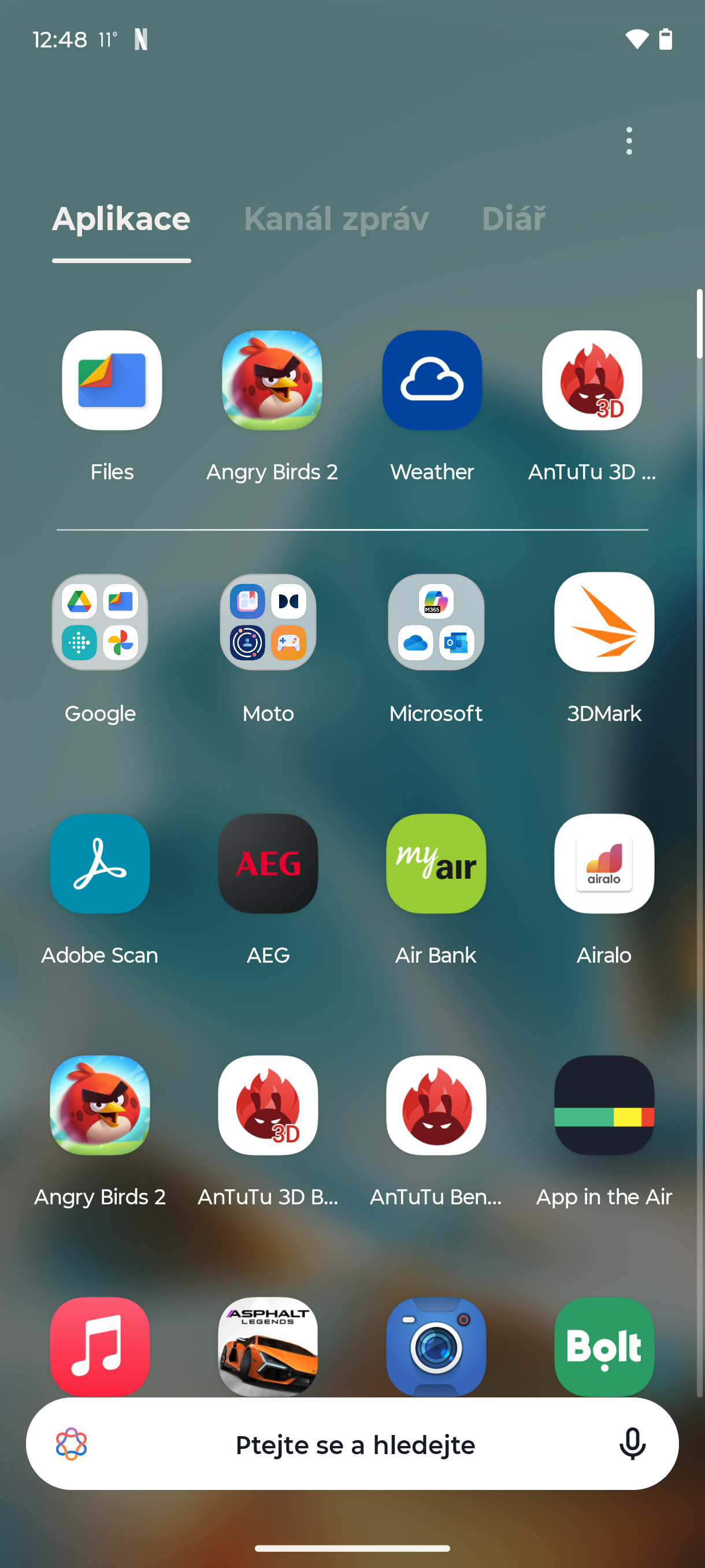Launch the Asphalt Legends game
Screen dimensions: 705x1568
click(268, 1347)
